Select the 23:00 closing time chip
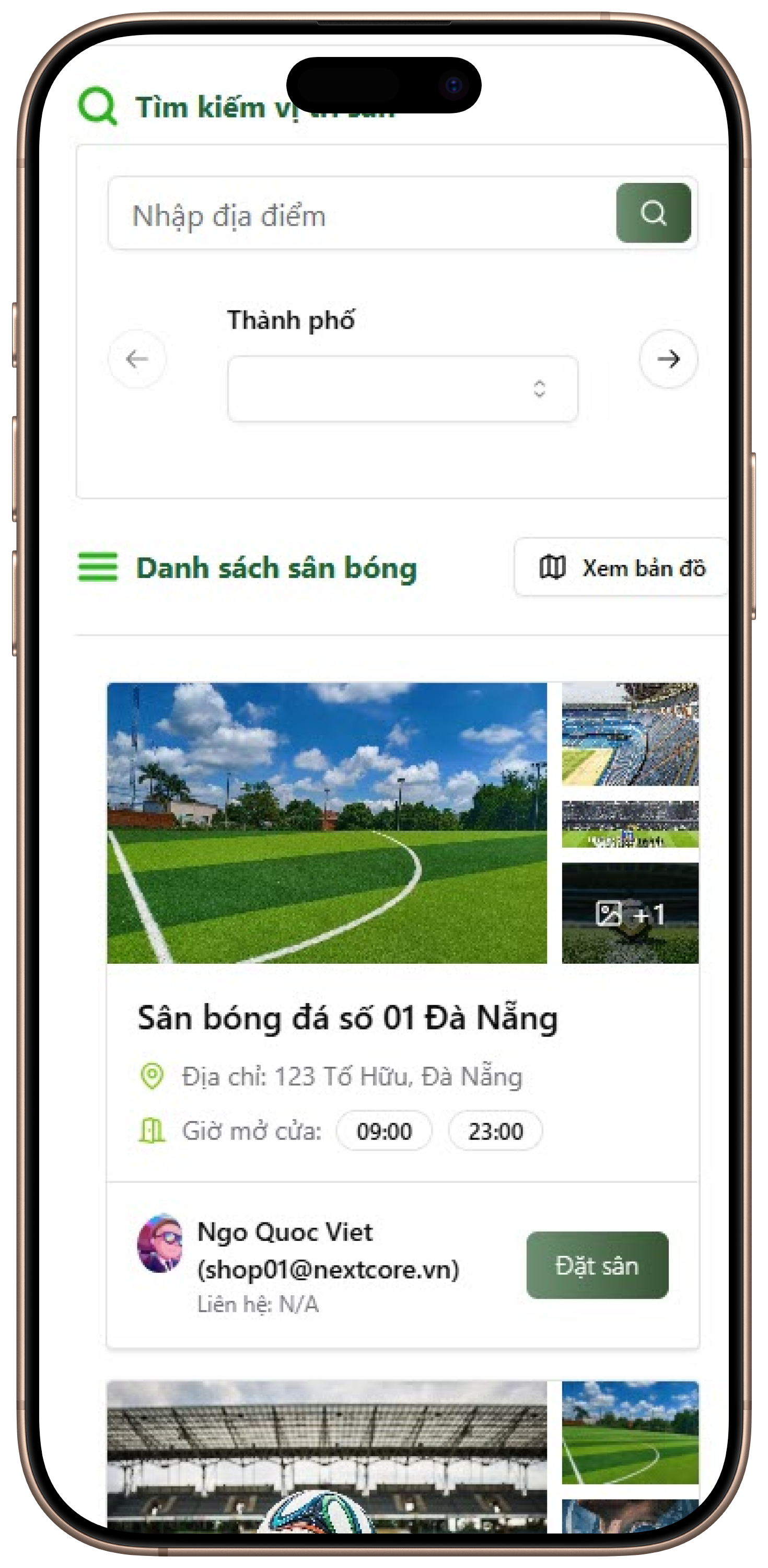 (x=495, y=1131)
